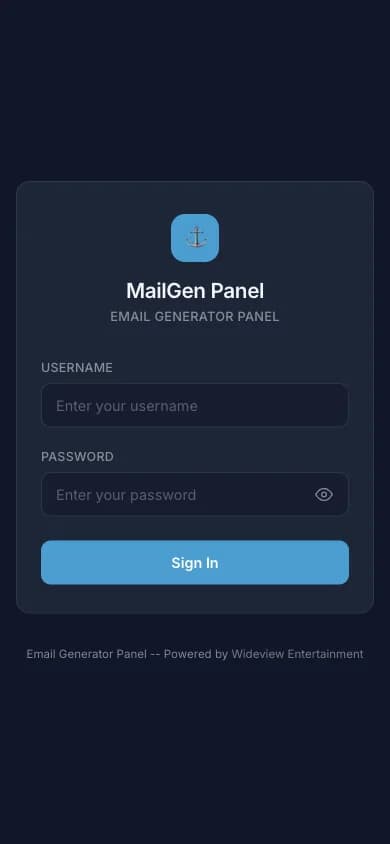
Task: Show the password with the eye icon
Action: pyautogui.click(x=324, y=495)
